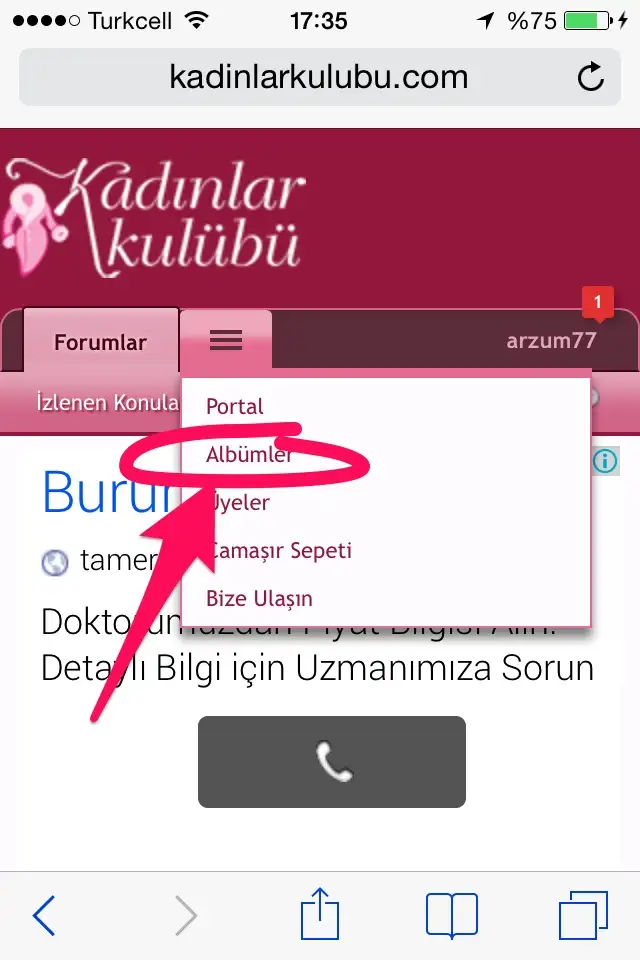
Task: Select Üyeler in the dropdown menu
Action: tap(240, 503)
